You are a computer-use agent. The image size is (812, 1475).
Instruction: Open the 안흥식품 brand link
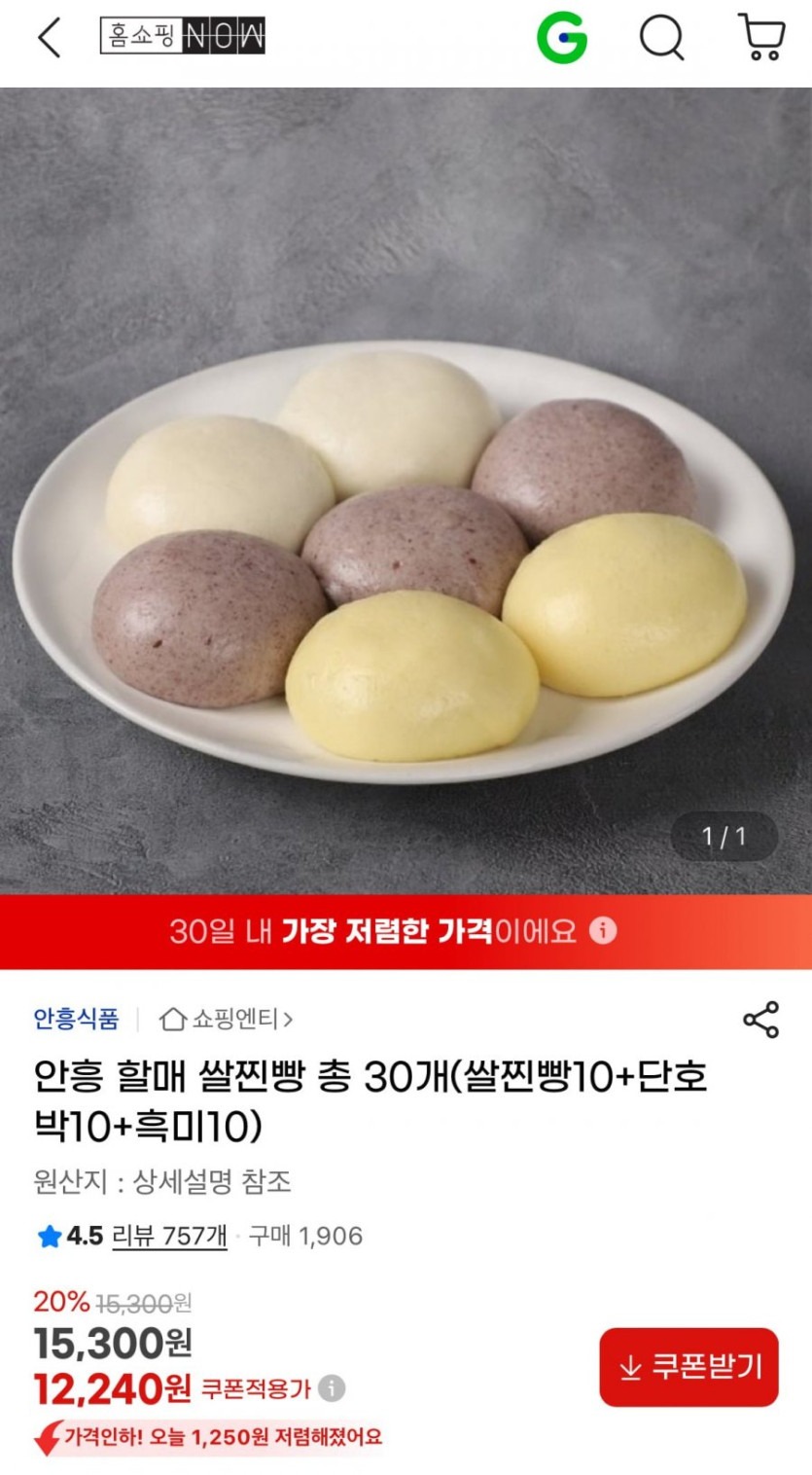tap(76, 1019)
